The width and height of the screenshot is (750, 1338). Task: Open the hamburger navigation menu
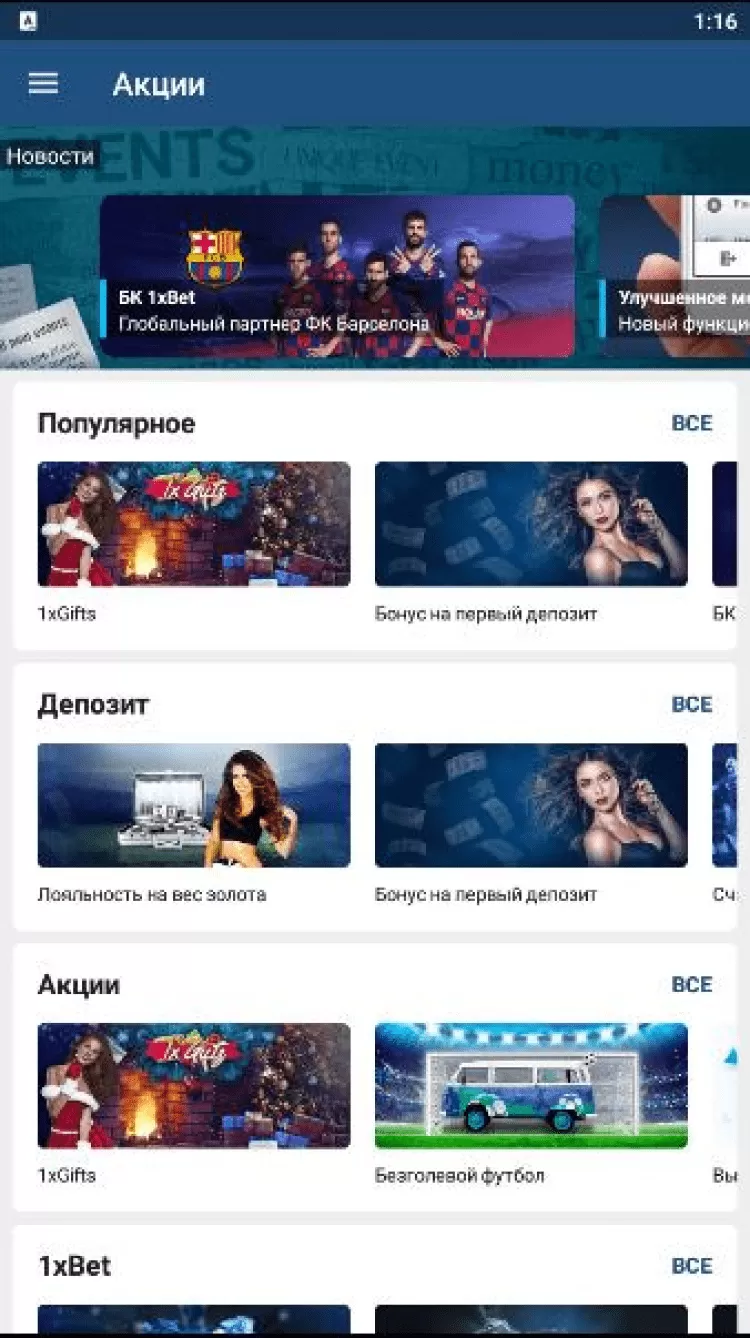coord(43,83)
